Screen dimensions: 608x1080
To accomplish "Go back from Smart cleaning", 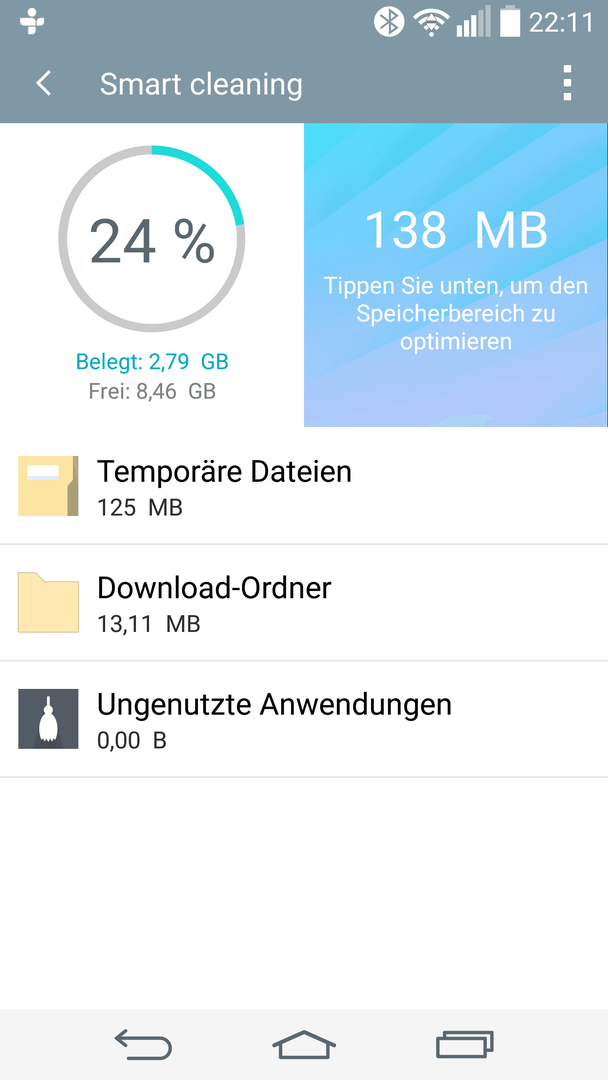I will pos(44,84).
